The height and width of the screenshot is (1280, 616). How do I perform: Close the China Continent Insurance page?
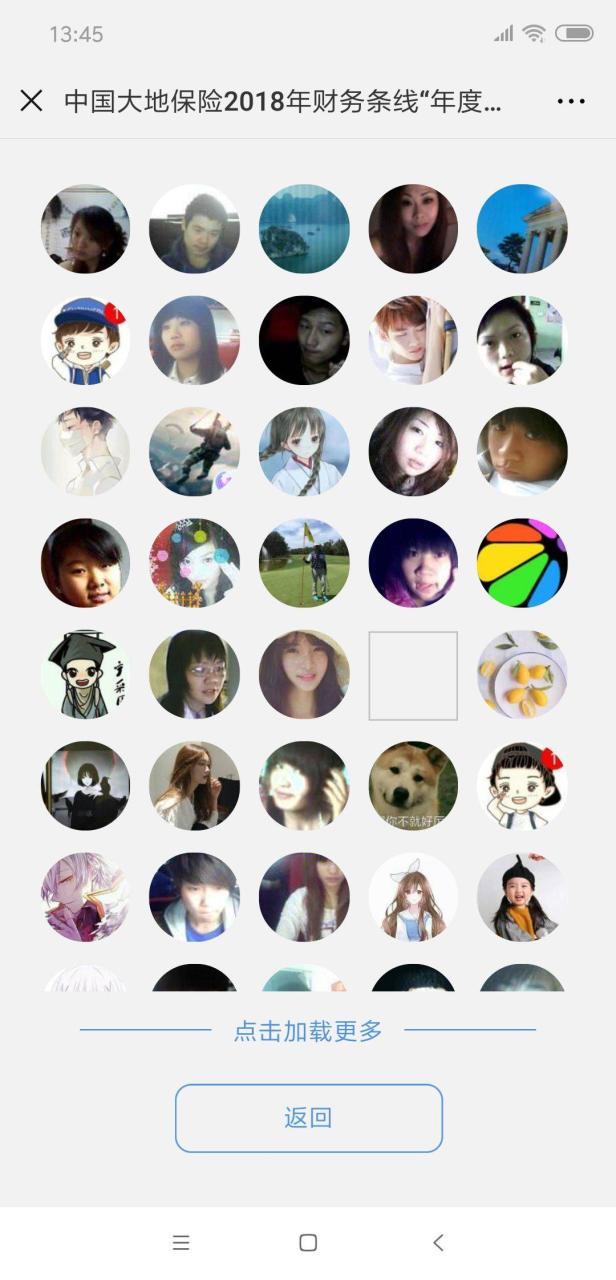tap(32, 100)
